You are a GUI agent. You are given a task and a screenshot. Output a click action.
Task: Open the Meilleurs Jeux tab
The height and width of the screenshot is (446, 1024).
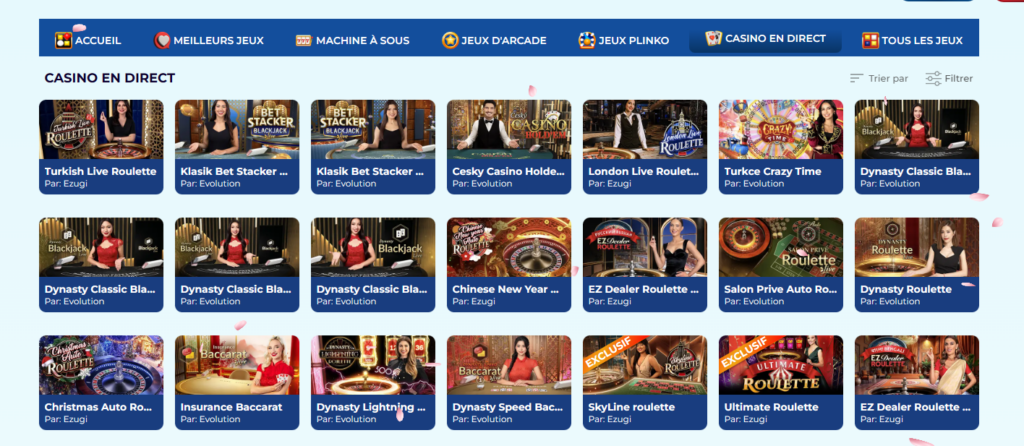pos(208,40)
